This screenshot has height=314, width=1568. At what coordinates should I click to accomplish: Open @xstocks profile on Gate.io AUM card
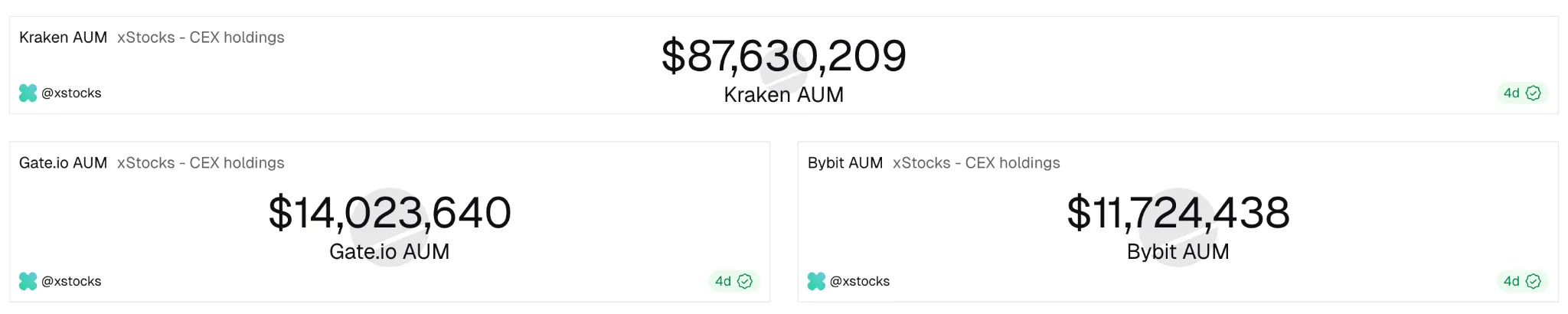pos(70,282)
